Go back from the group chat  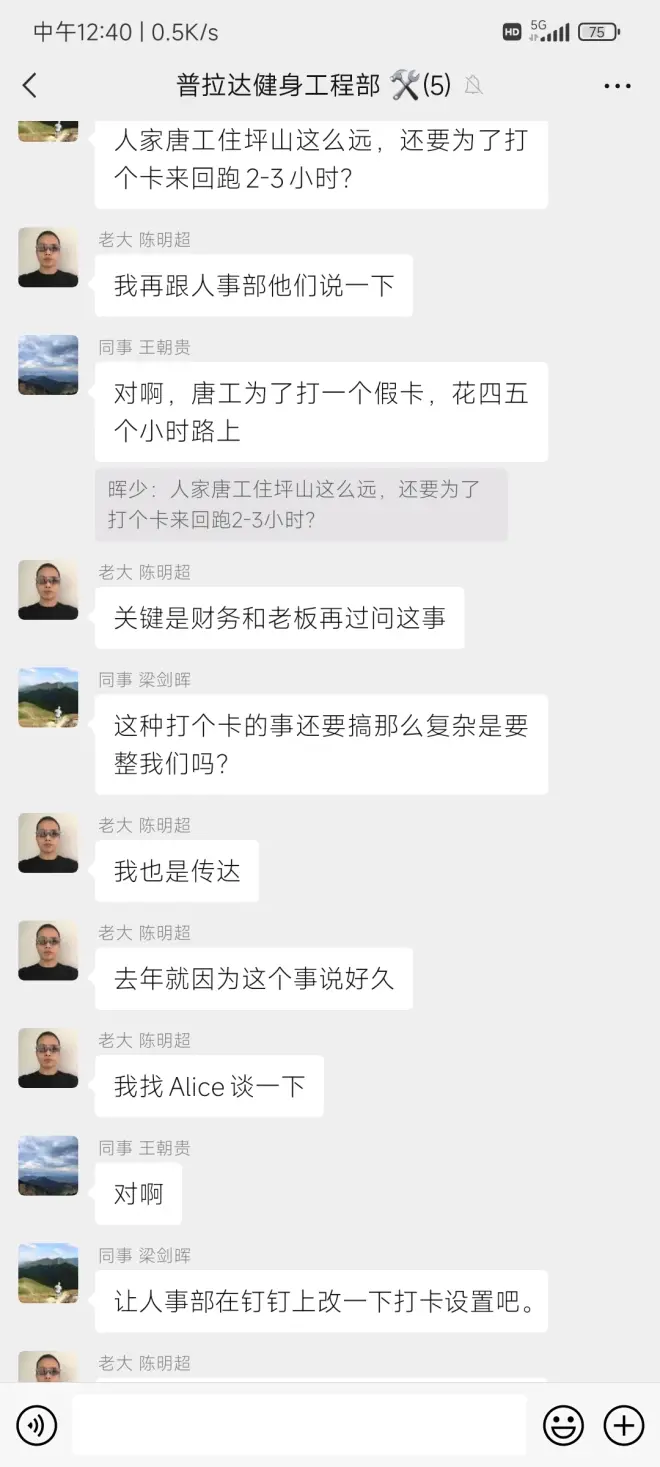(30, 86)
